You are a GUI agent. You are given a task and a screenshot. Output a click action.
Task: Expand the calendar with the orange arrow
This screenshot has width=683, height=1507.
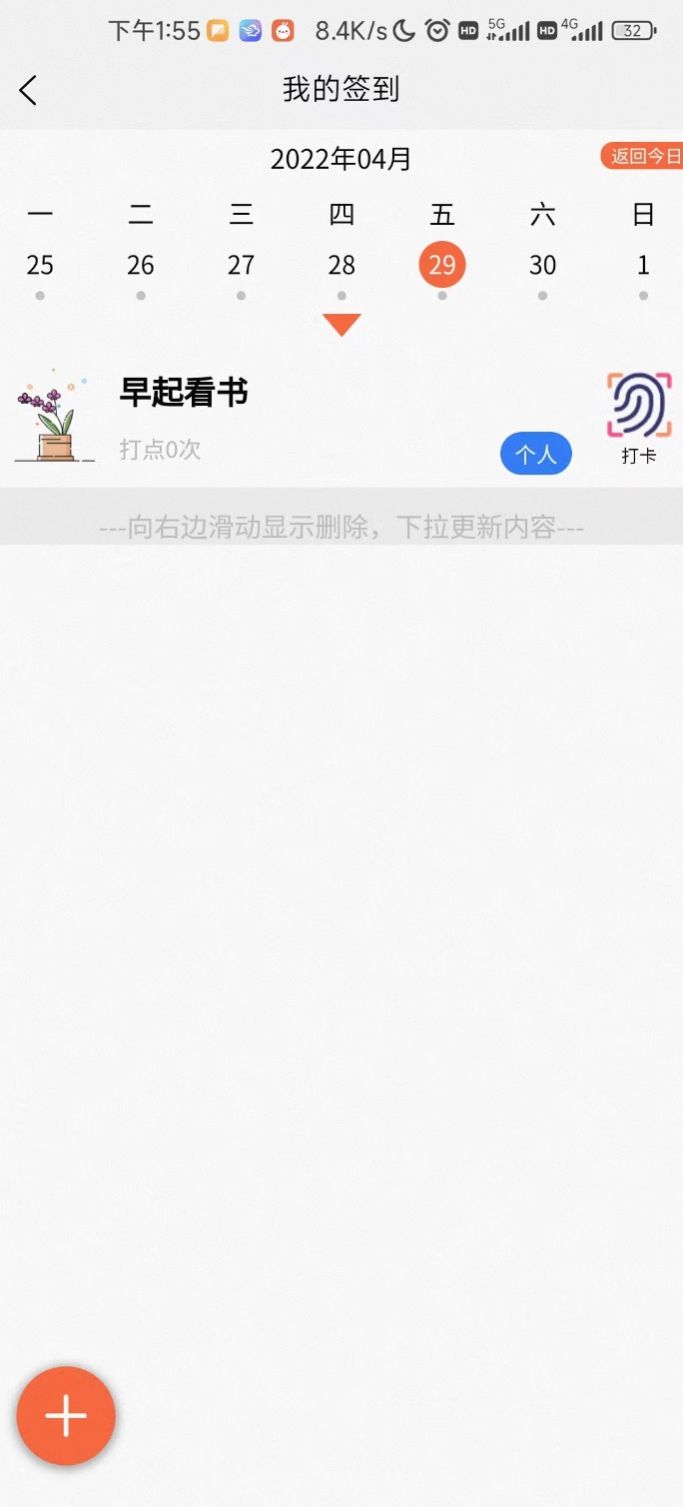(342, 325)
